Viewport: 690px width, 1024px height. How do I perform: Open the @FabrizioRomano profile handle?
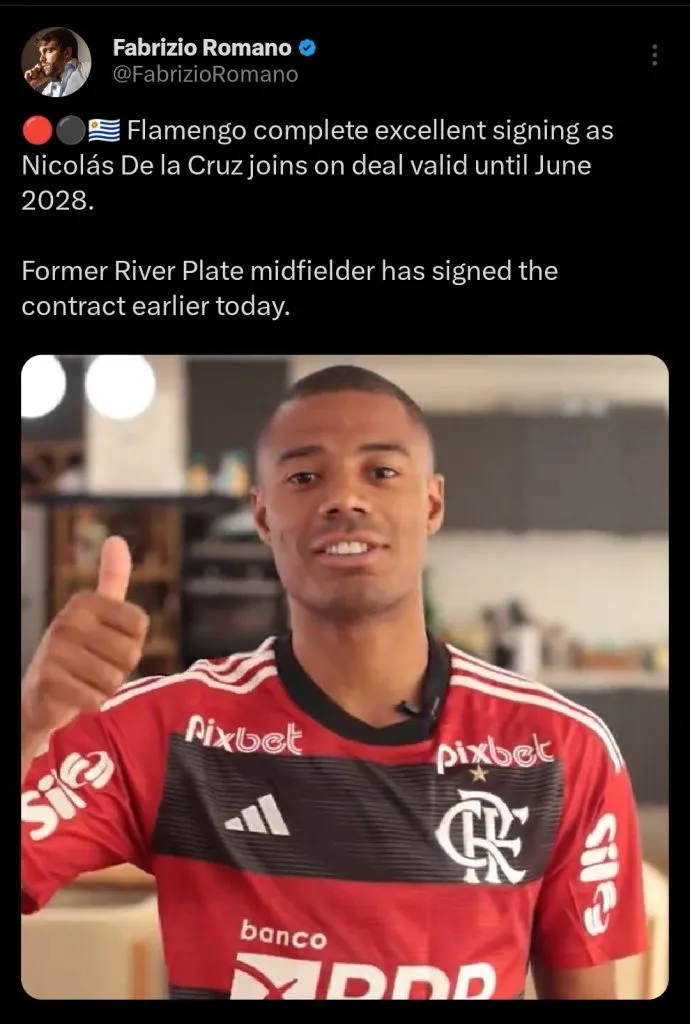pos(205,75)
